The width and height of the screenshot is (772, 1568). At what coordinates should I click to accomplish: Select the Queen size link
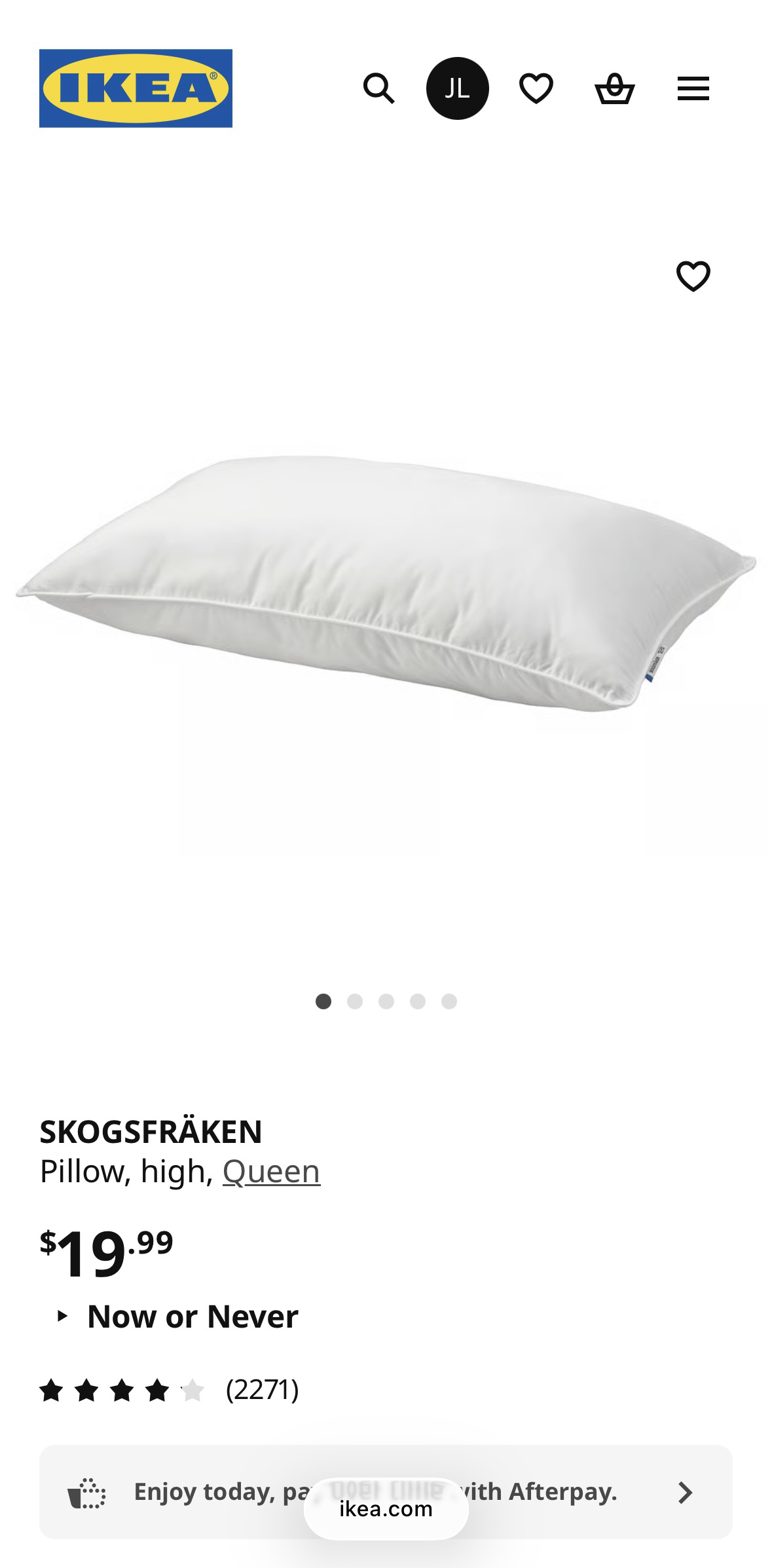tap(271, 1171)
